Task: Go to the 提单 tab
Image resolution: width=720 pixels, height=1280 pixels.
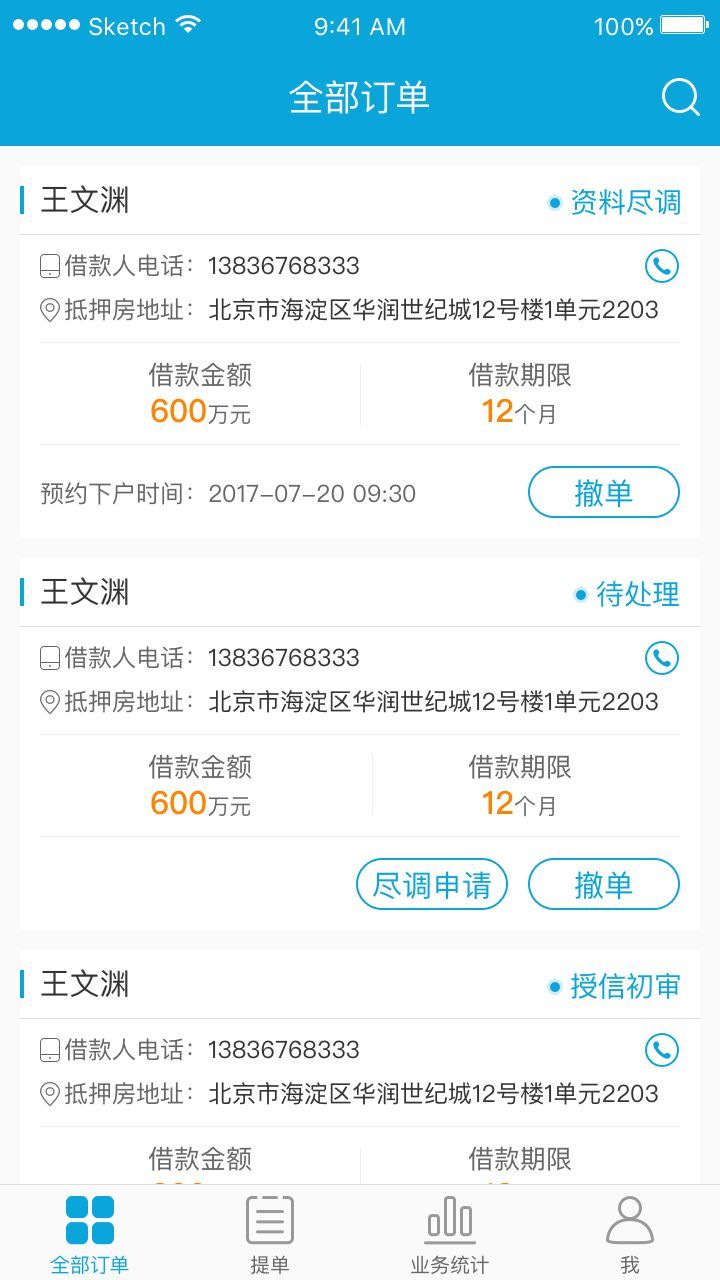Action: [x=270, y=1234]
